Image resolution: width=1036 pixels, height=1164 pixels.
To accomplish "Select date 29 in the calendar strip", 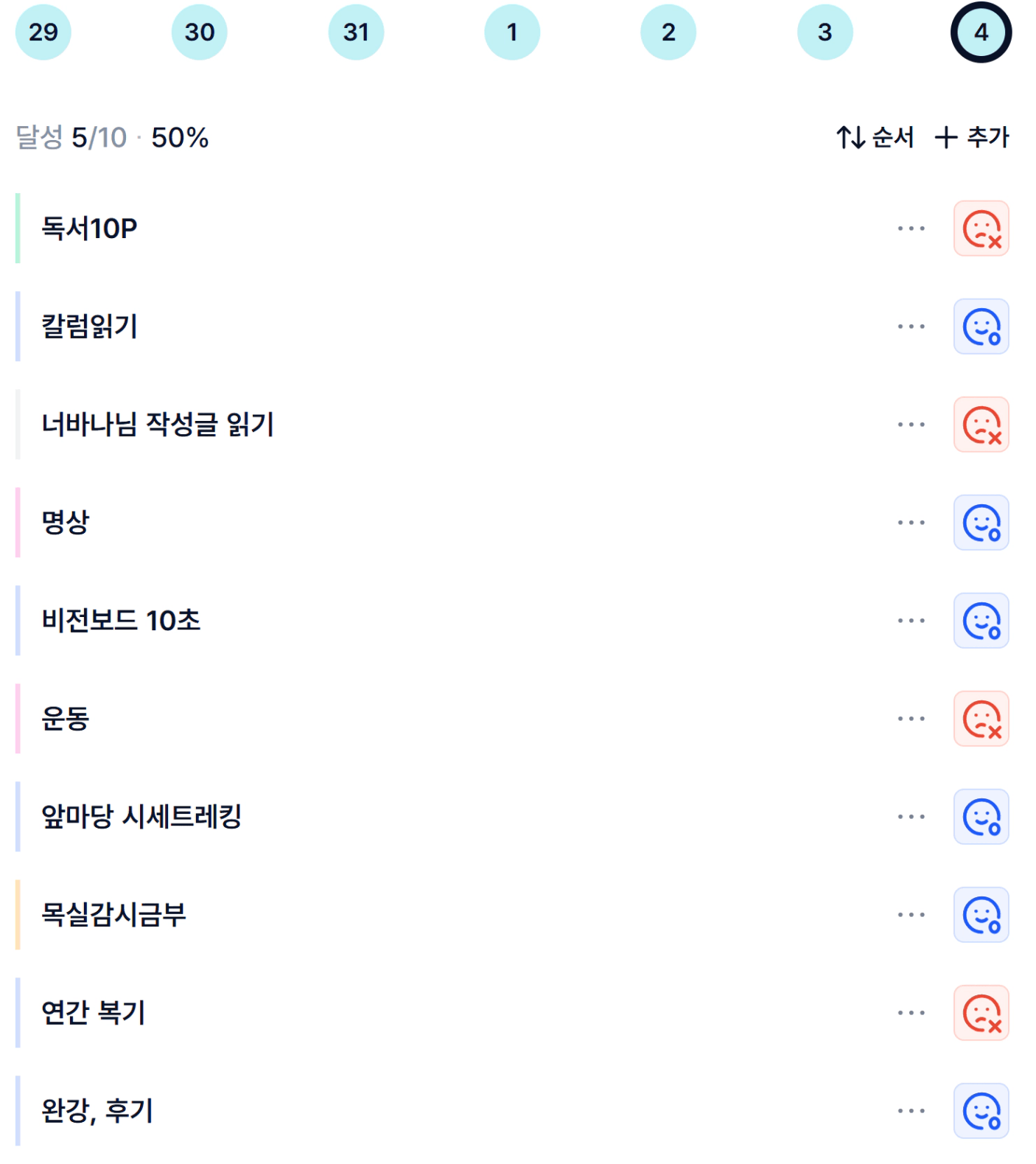I will coord(43,32).
